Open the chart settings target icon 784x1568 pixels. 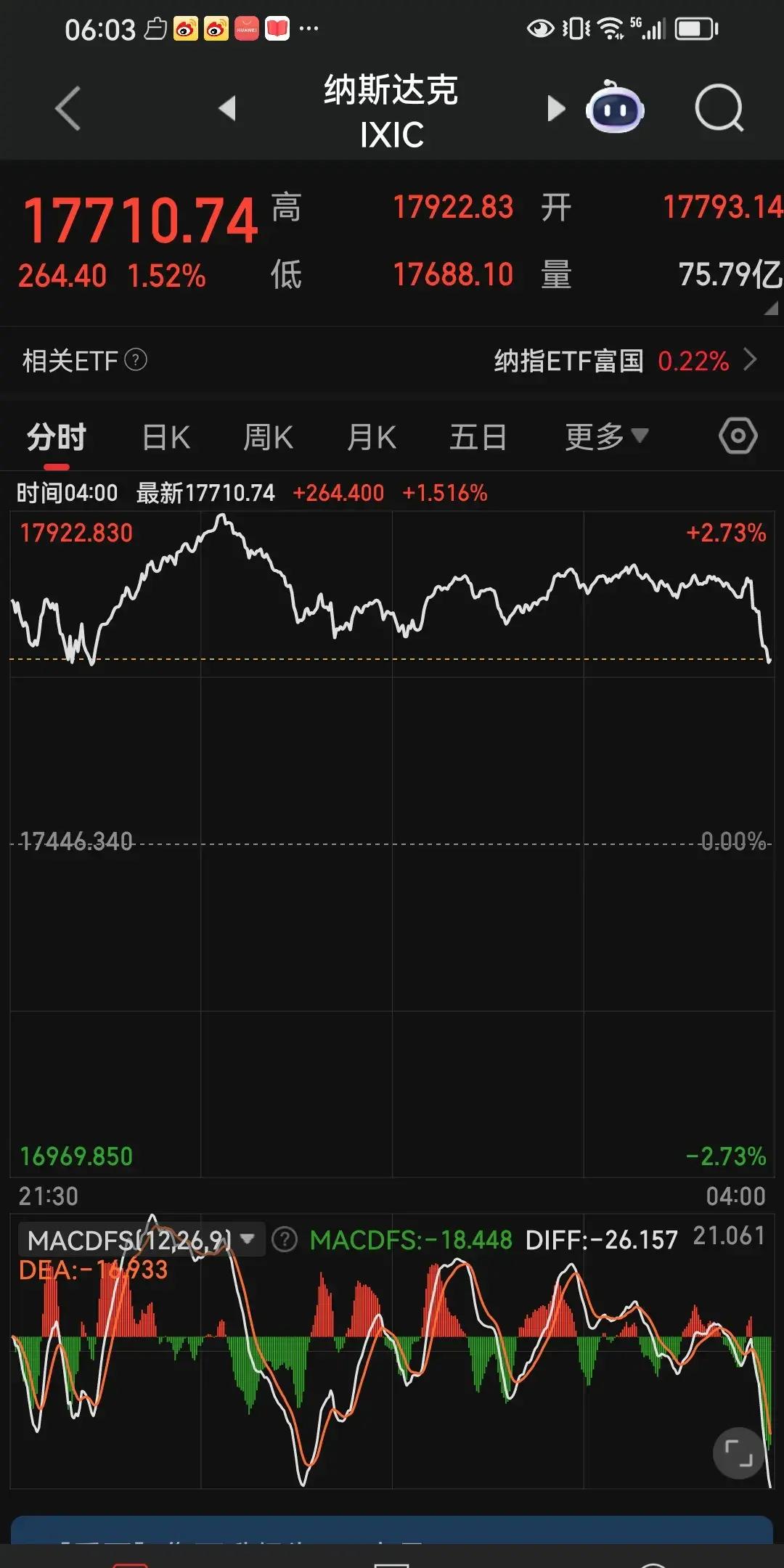click(x=738, y=436)
